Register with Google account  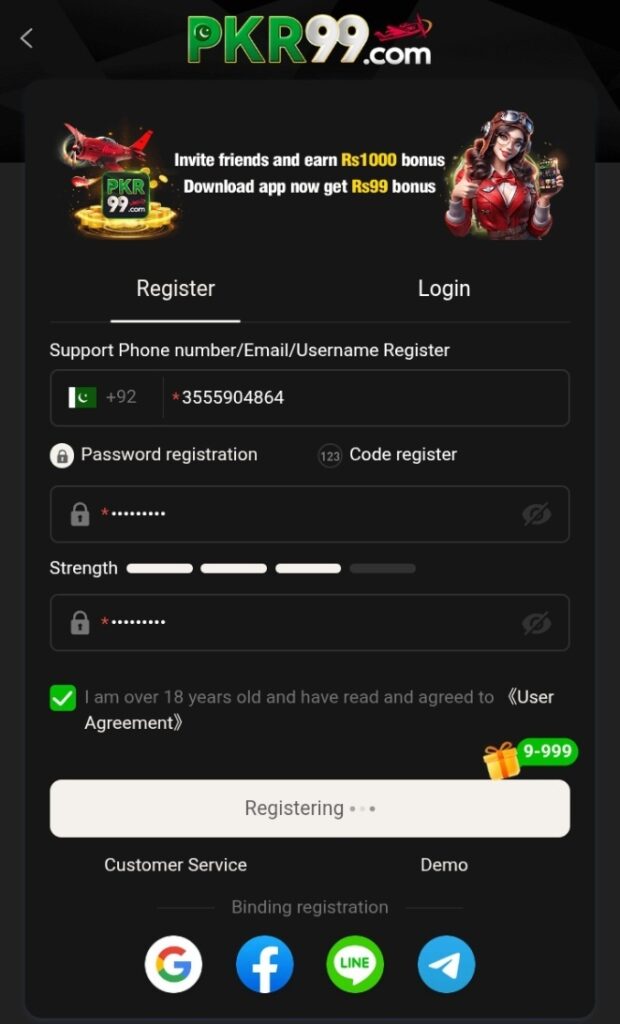(173, 964)
